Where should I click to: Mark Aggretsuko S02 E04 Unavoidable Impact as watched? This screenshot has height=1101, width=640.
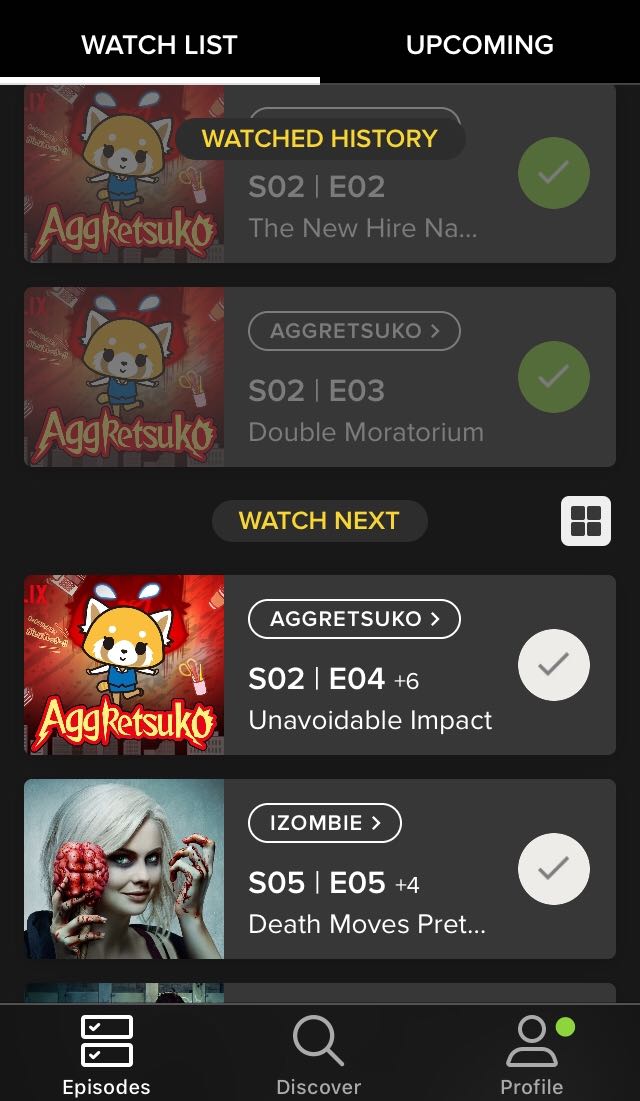tap(553, 665)
